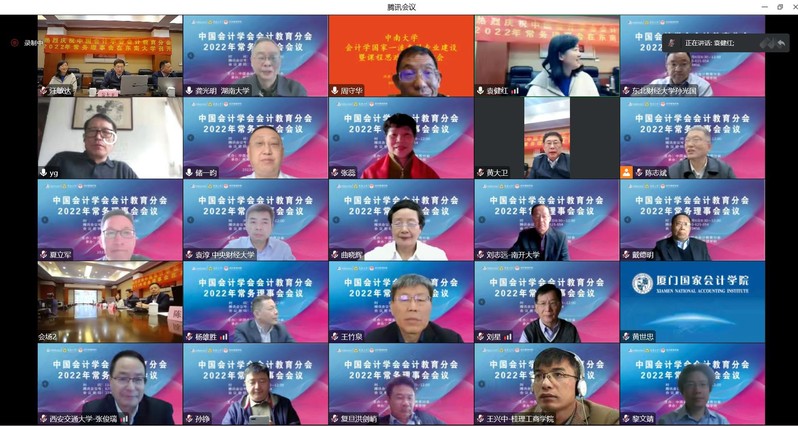Select 周守华's video tile
The height and width of the screenshot is (426, 798).
click(401, 55)
